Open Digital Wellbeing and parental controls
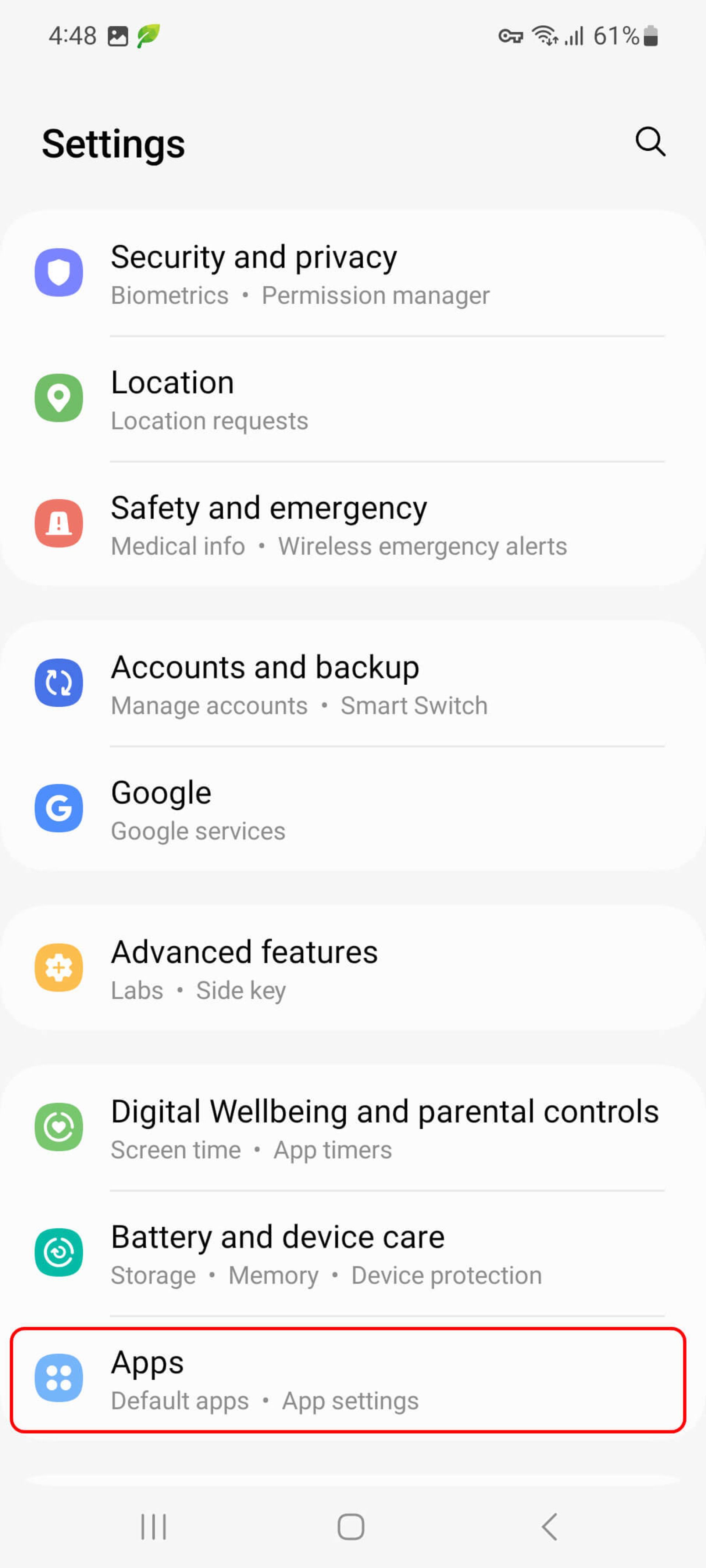The height and width of the screenshot is (1568, 706). click(x=353, y=1128)
